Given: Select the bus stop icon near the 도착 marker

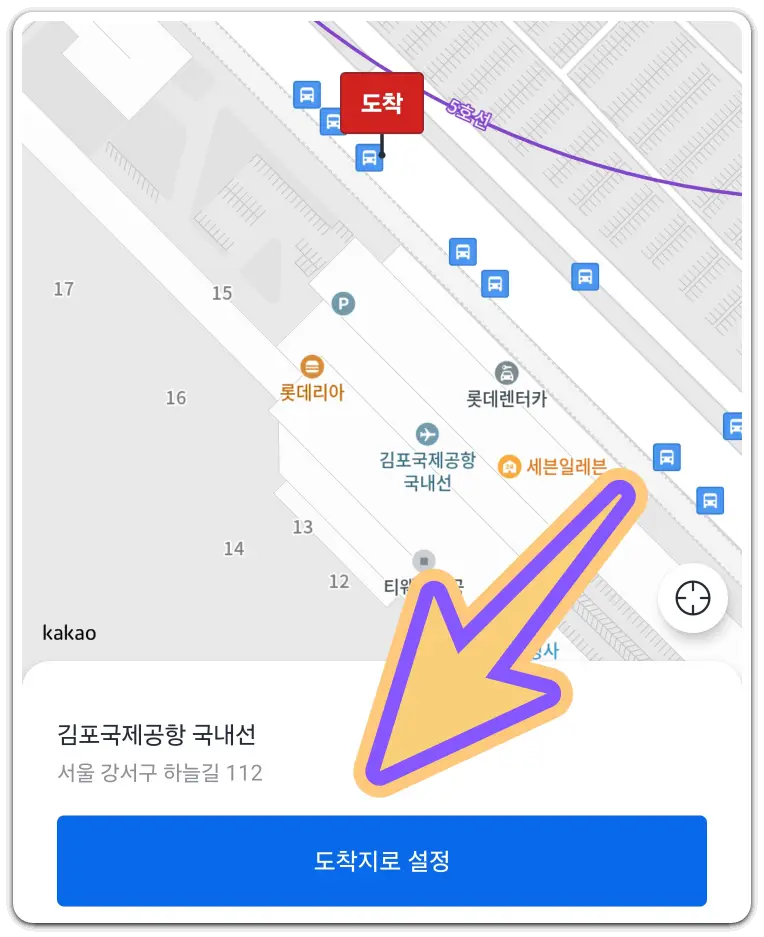Looking at the screenshot, I should point(370,158).
